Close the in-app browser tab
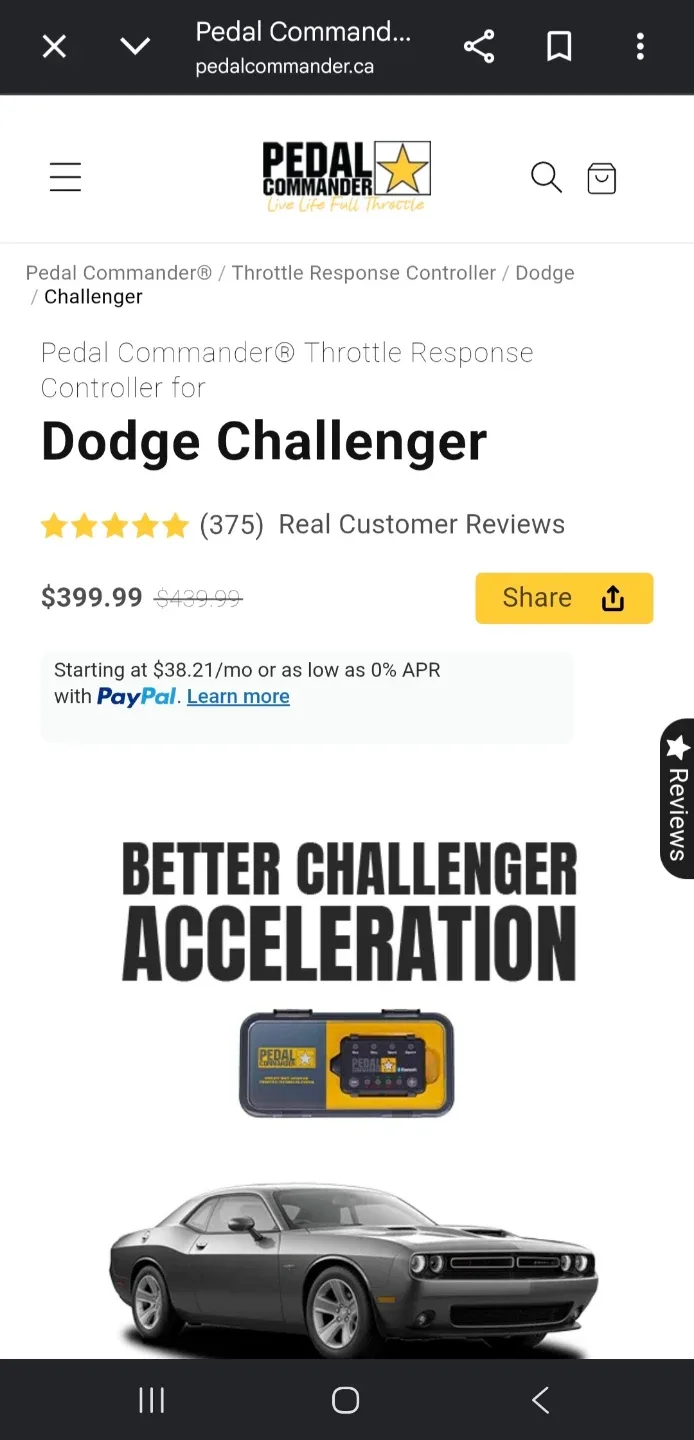 [54, 46]
